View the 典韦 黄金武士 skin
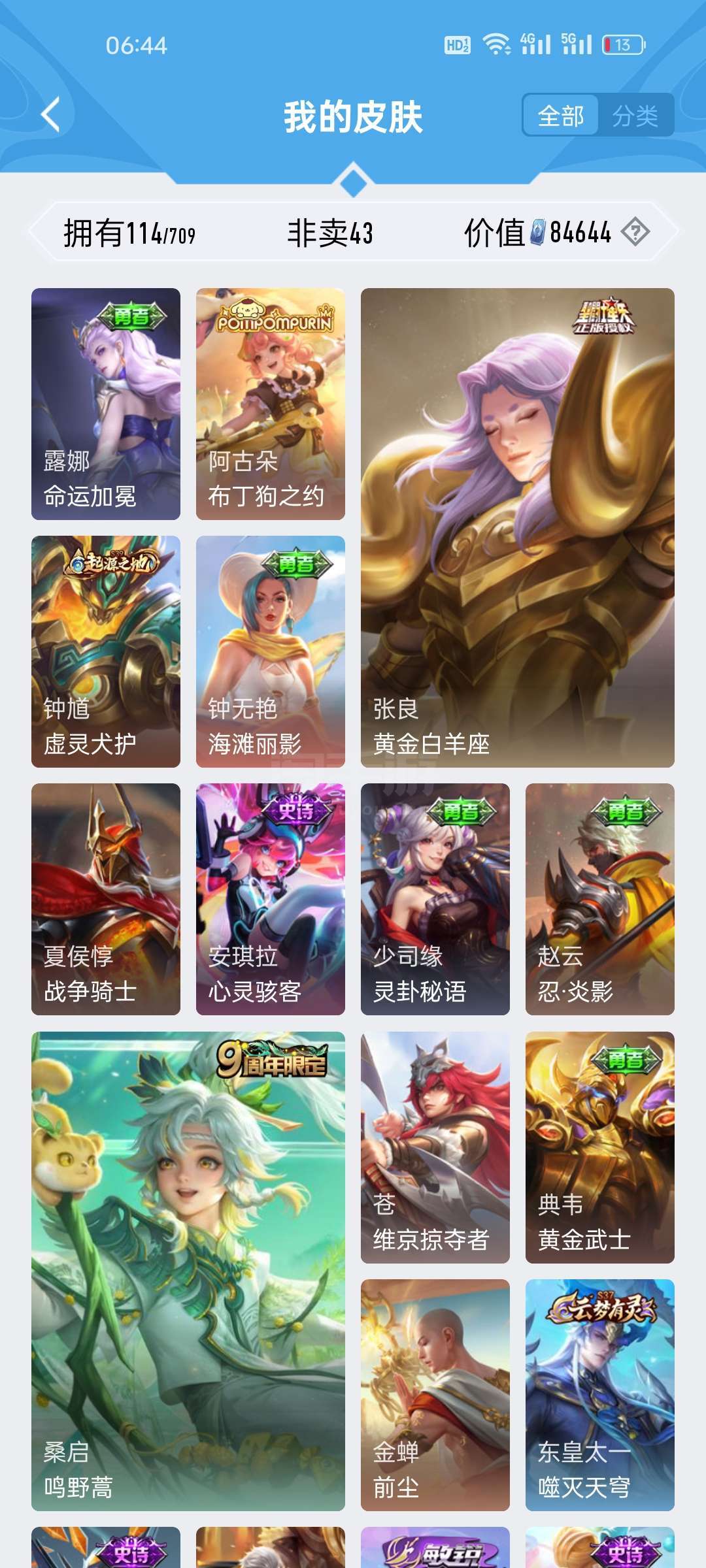The height and width of the screenshot is (1568, 706). (600, 1147)
